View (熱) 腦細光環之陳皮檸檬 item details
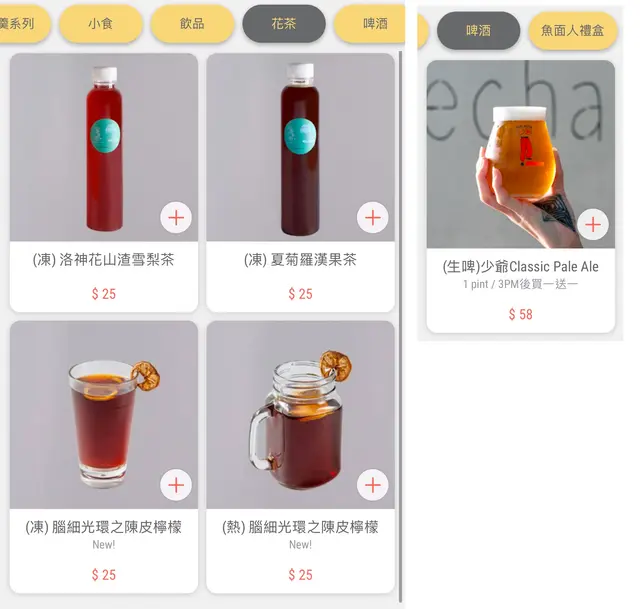The width and height of the screenshot is (640, 609). pos(300,527)
